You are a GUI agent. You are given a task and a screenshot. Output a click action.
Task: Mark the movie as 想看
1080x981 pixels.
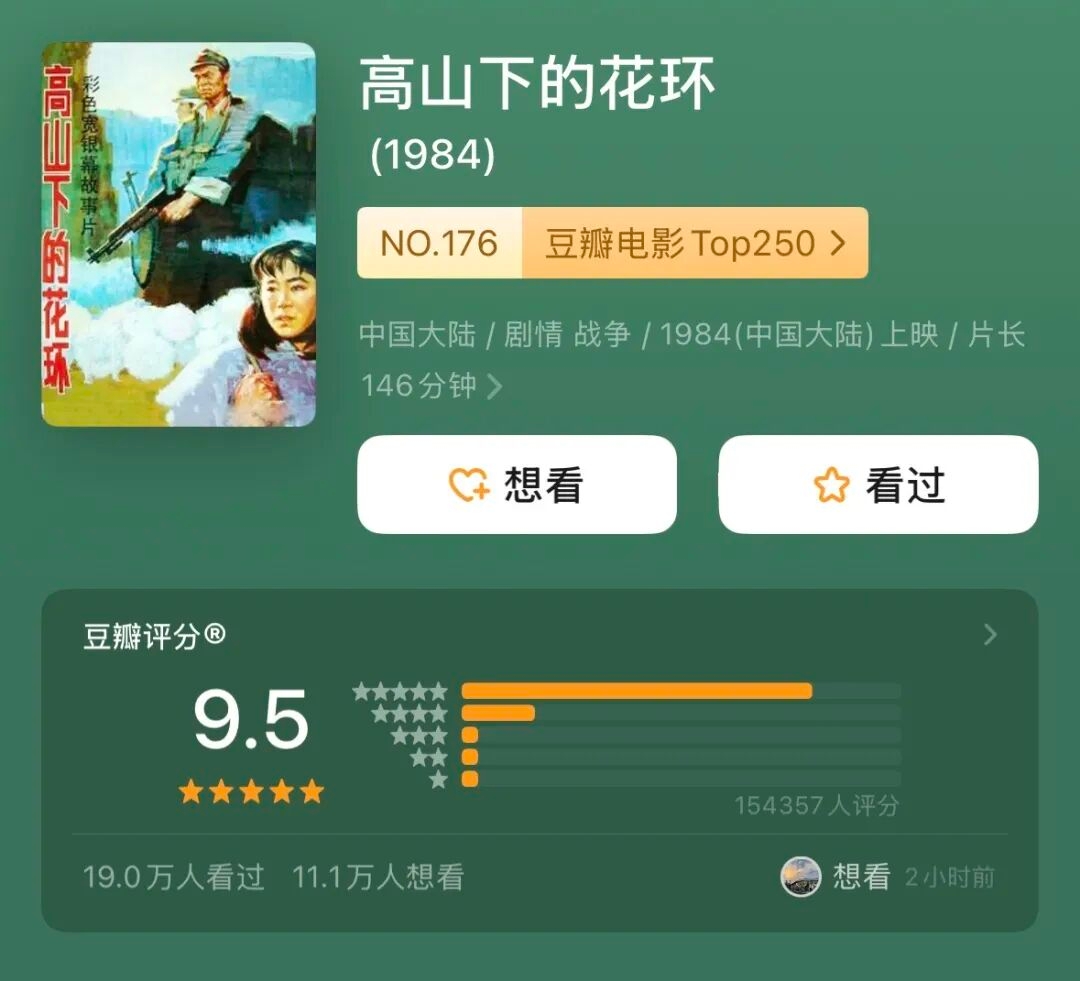coord(516,485)
